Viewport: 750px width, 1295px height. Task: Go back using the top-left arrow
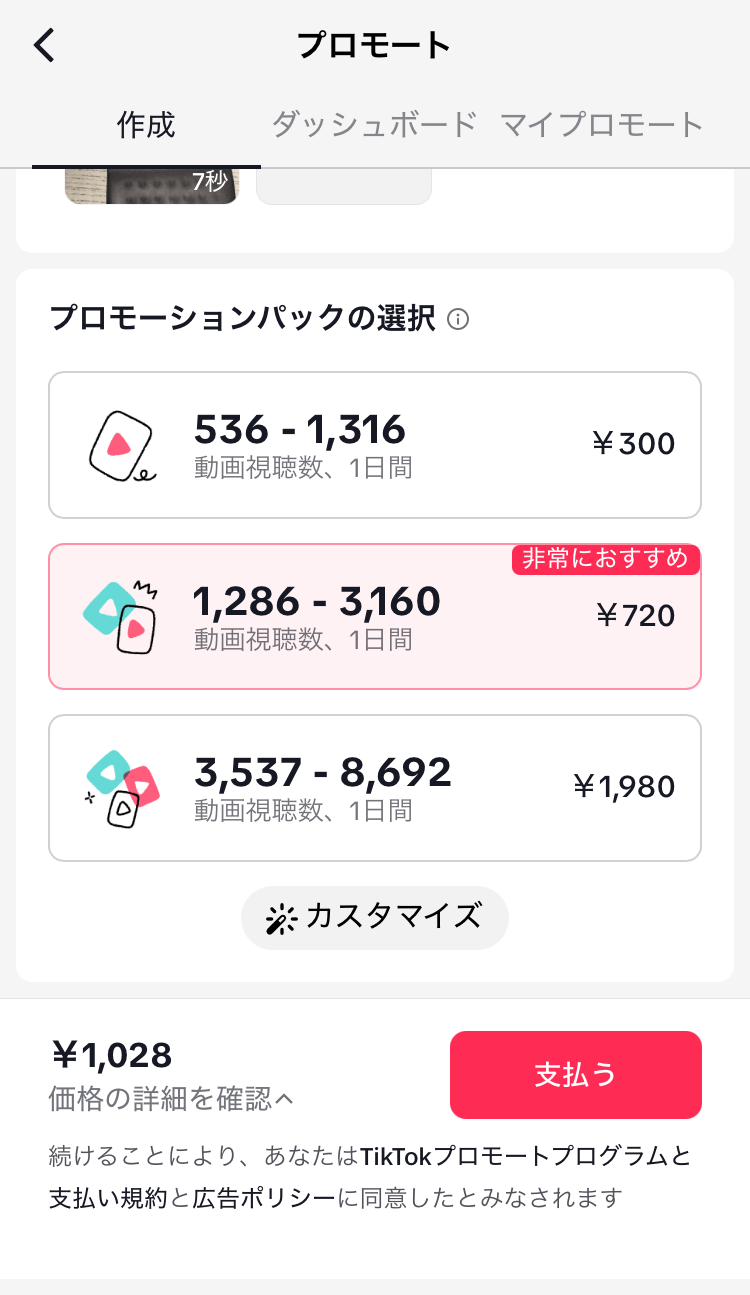pos(45,45)
